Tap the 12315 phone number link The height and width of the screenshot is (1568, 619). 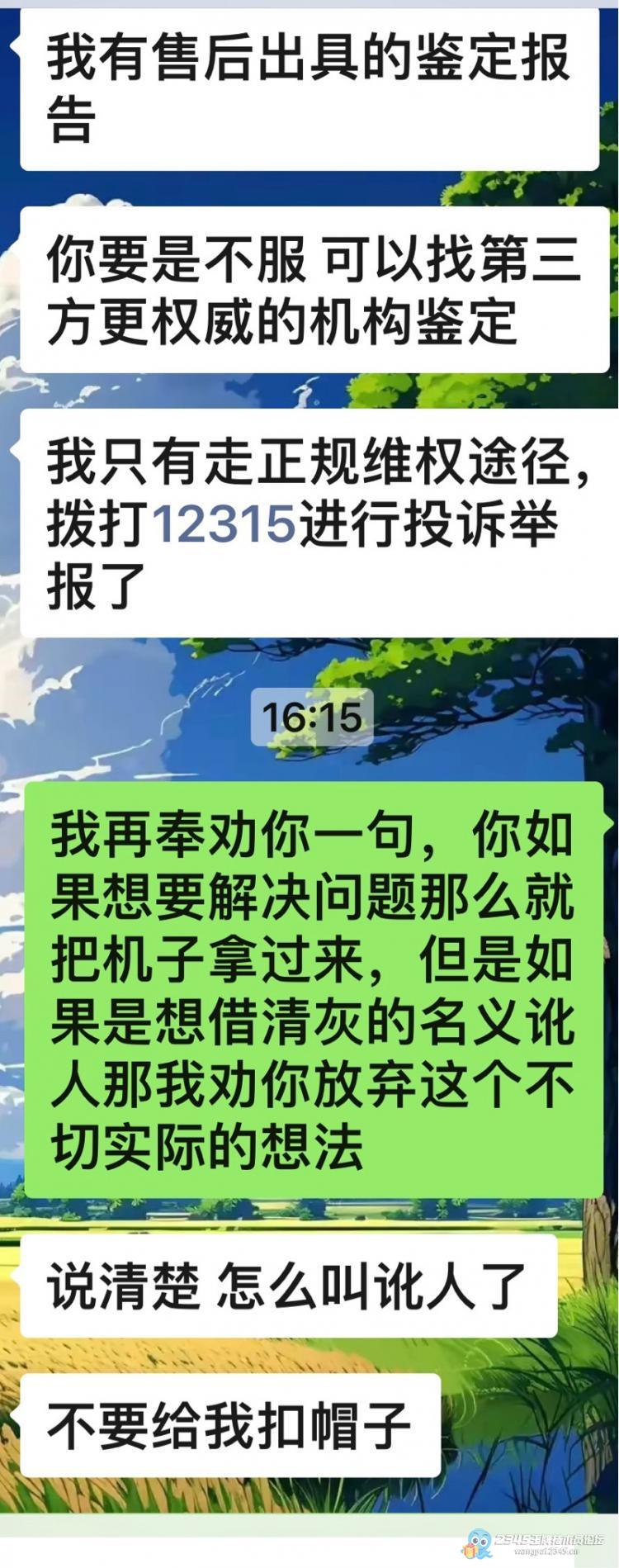click(224, 523)
